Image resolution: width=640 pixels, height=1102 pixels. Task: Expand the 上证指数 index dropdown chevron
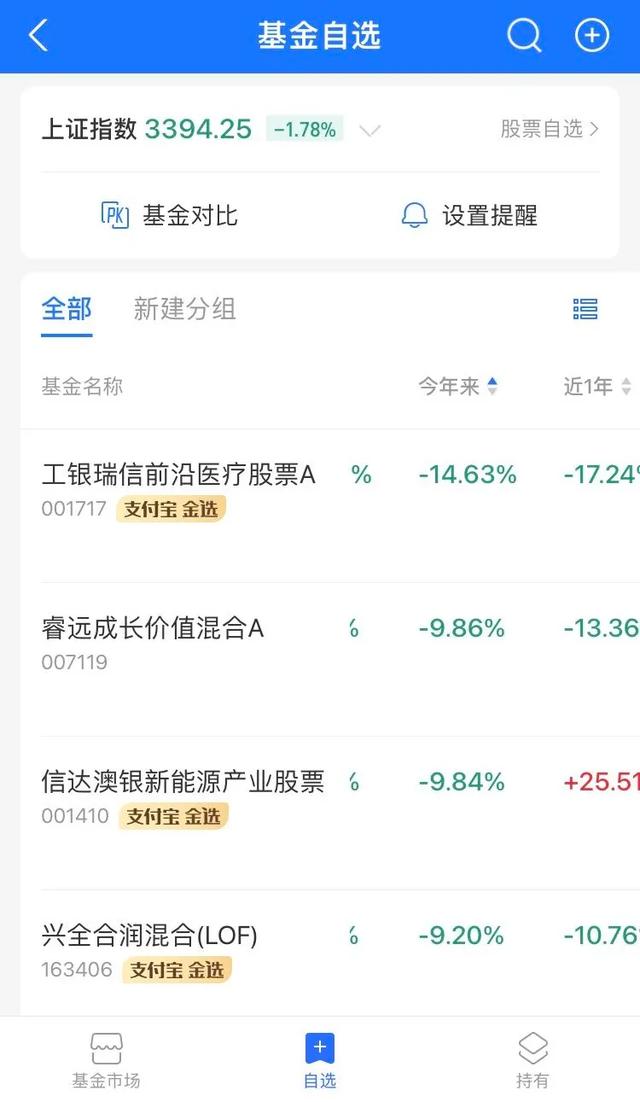pos(370,130)
